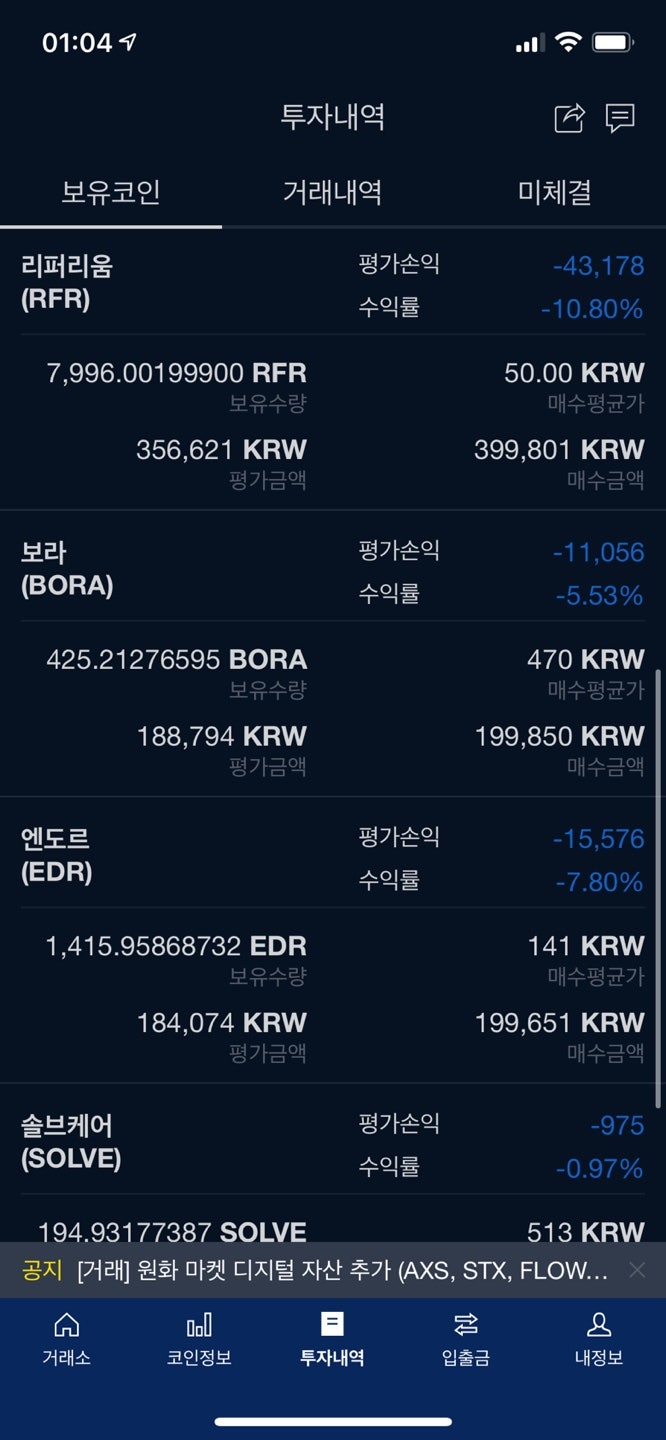Tap the share icon in the header
This screenshot has width=666, height=1440.
point(569,119)
